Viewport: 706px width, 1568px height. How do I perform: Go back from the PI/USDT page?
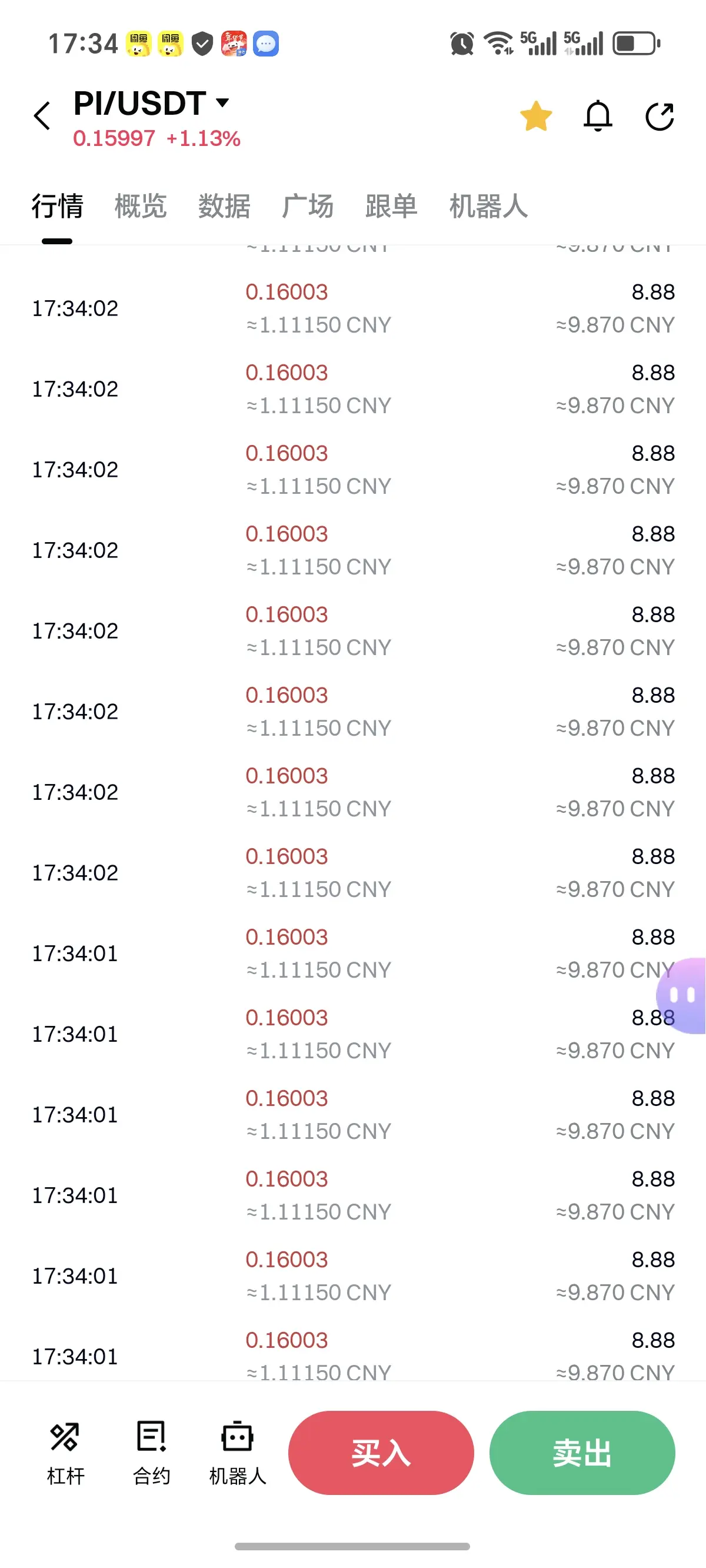coord(42,115)
